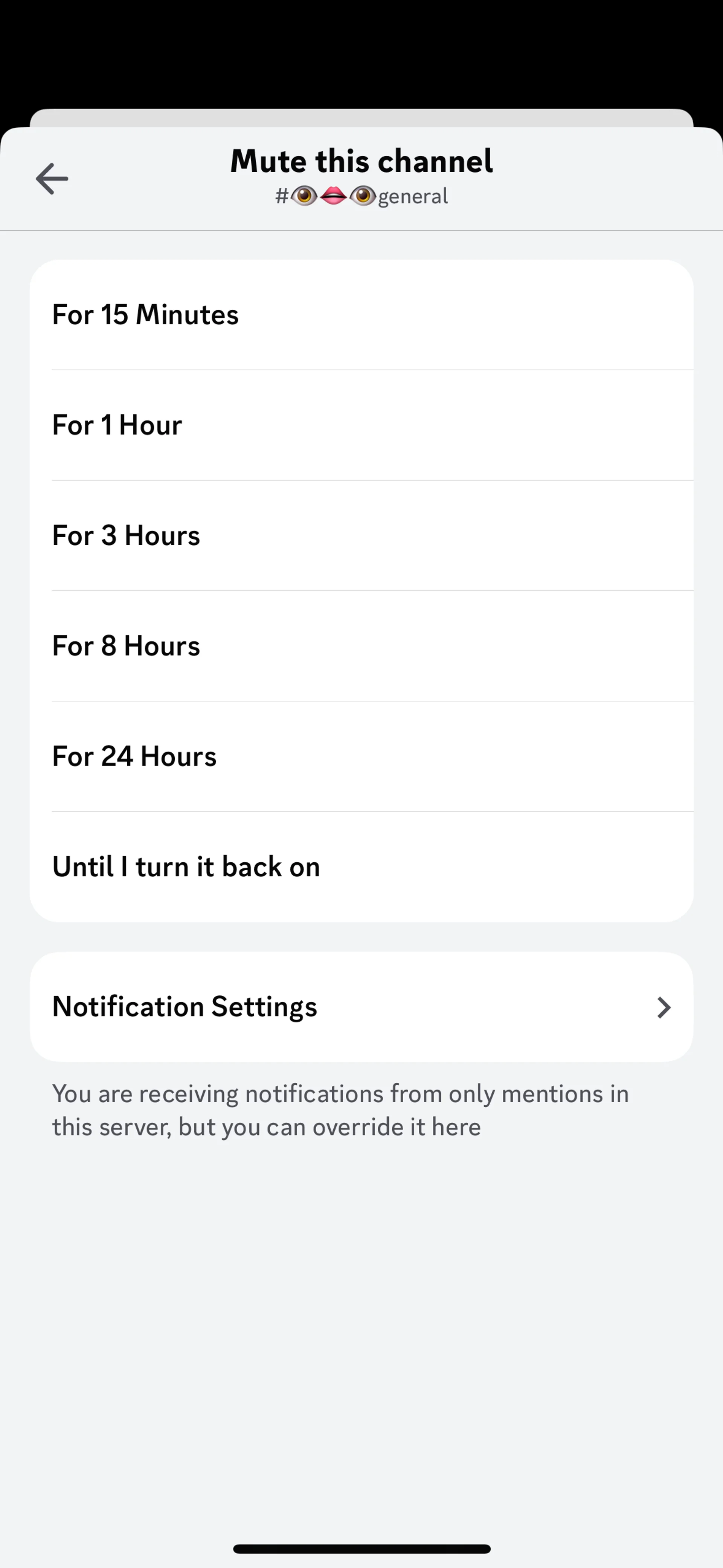Viewport: 723px width, 1568px height.
Task: Mute this channel for 8 Hours
Action: tap(361, 646)
